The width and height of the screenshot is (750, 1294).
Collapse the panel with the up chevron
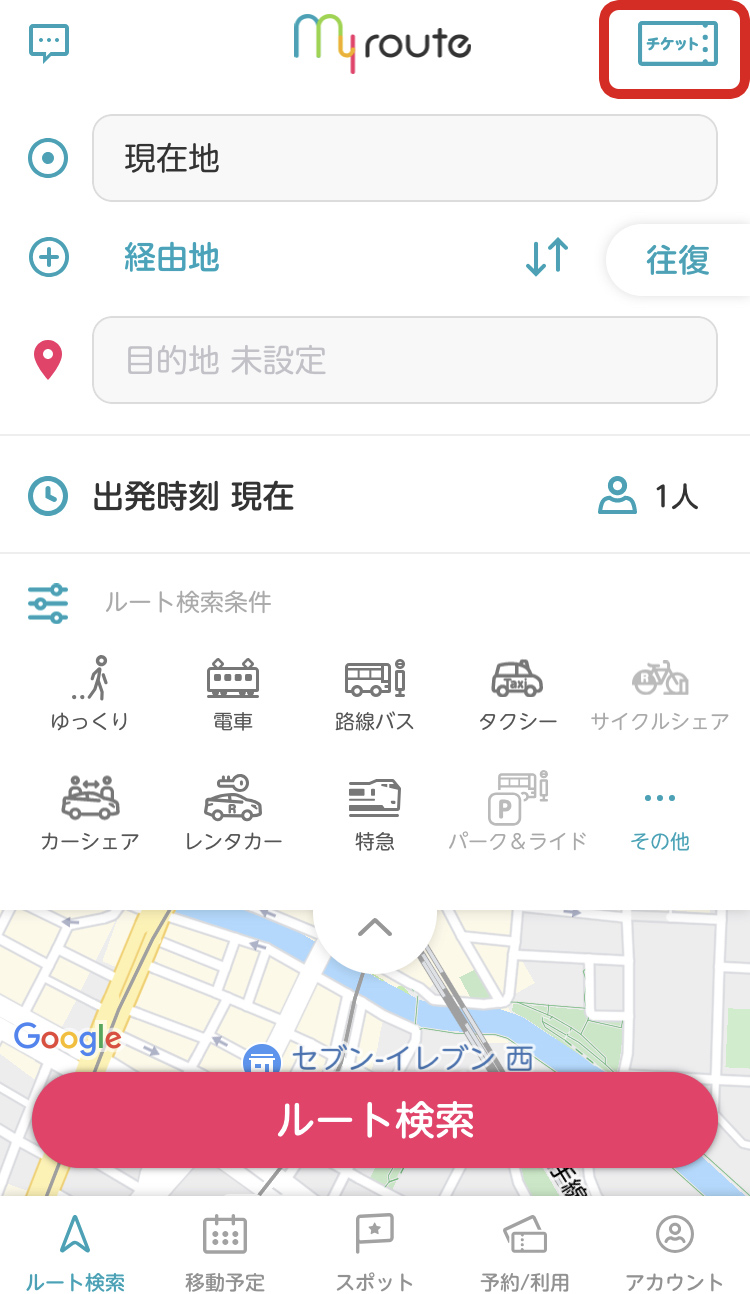point(375,929)
